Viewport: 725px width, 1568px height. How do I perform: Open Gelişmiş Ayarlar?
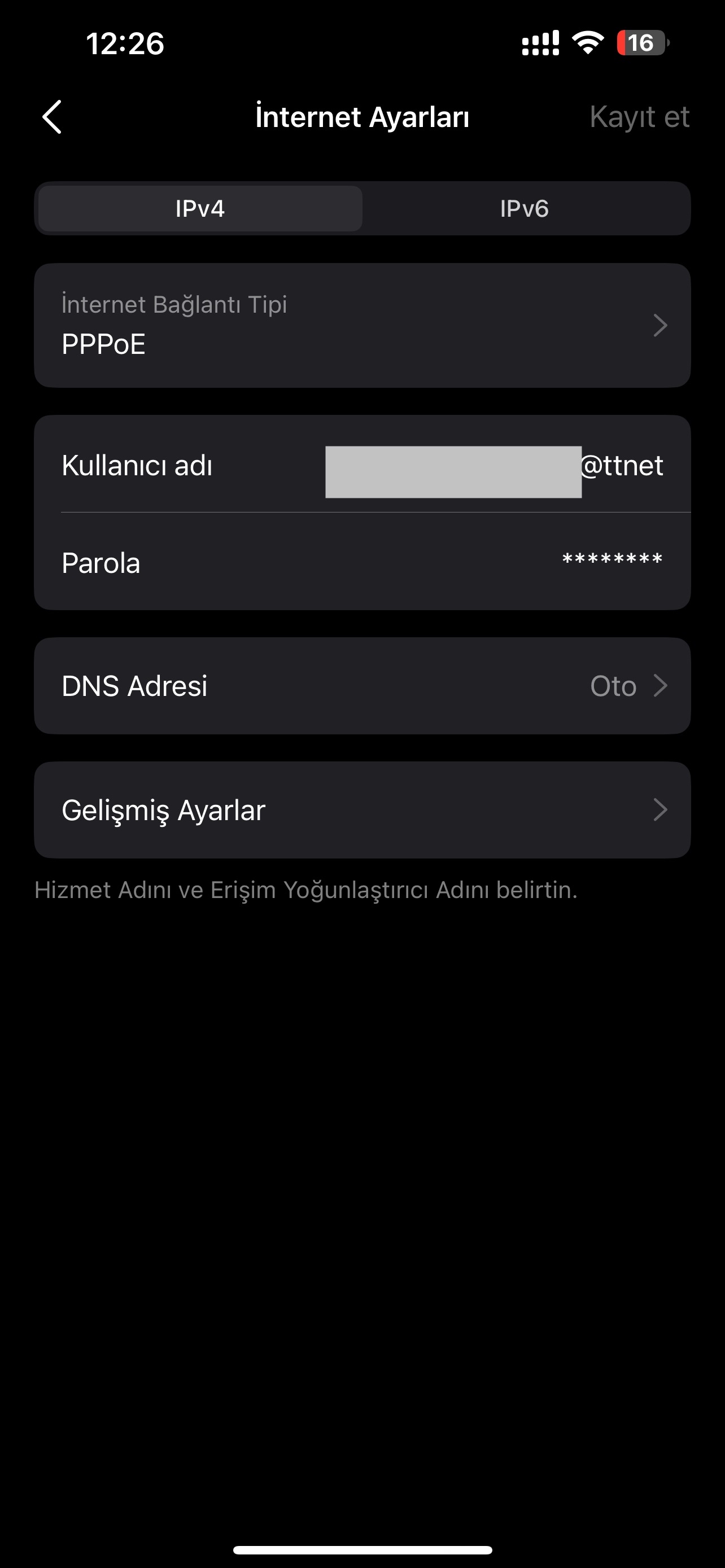(362, 810)
